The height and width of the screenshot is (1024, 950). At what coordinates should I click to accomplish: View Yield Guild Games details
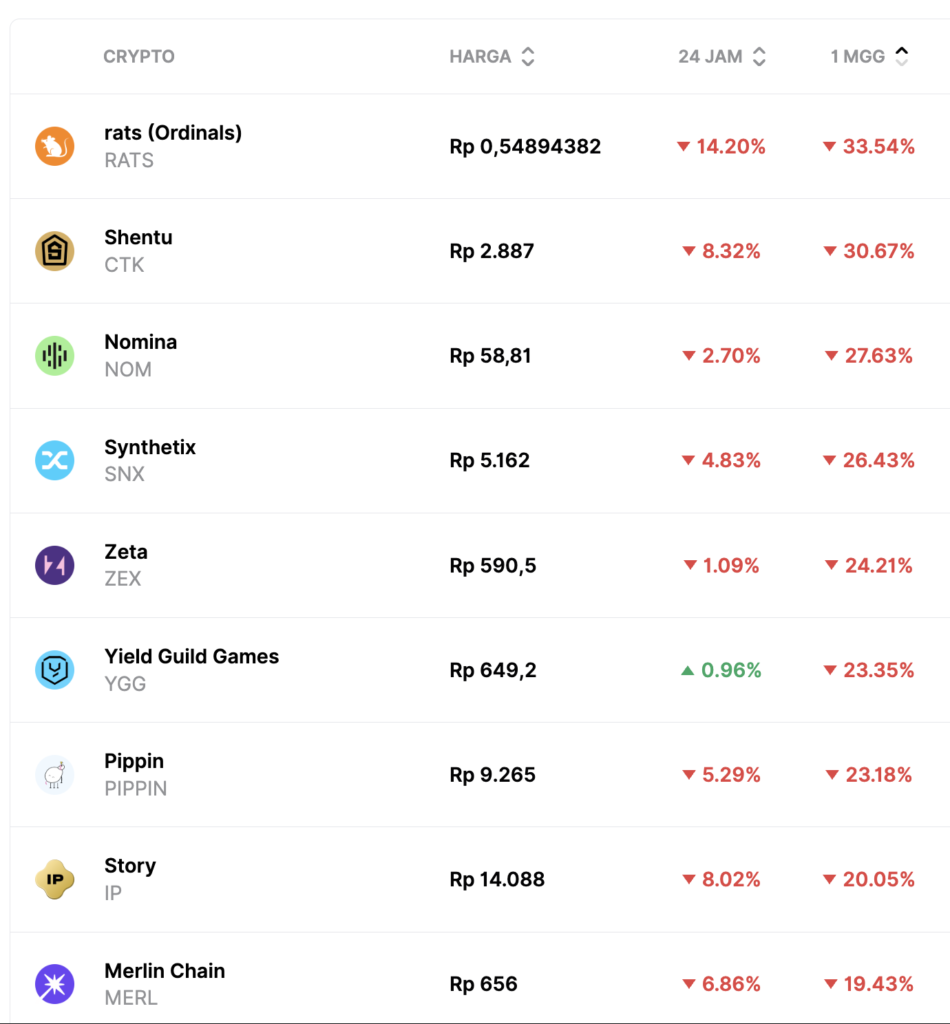point(191,670)
